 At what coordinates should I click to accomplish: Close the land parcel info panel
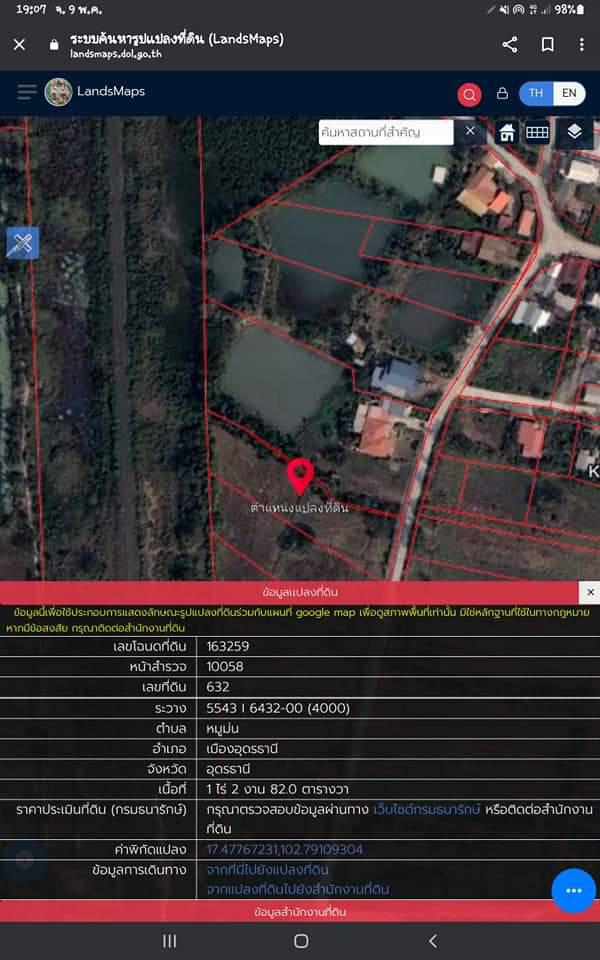[x=590, y=593]
